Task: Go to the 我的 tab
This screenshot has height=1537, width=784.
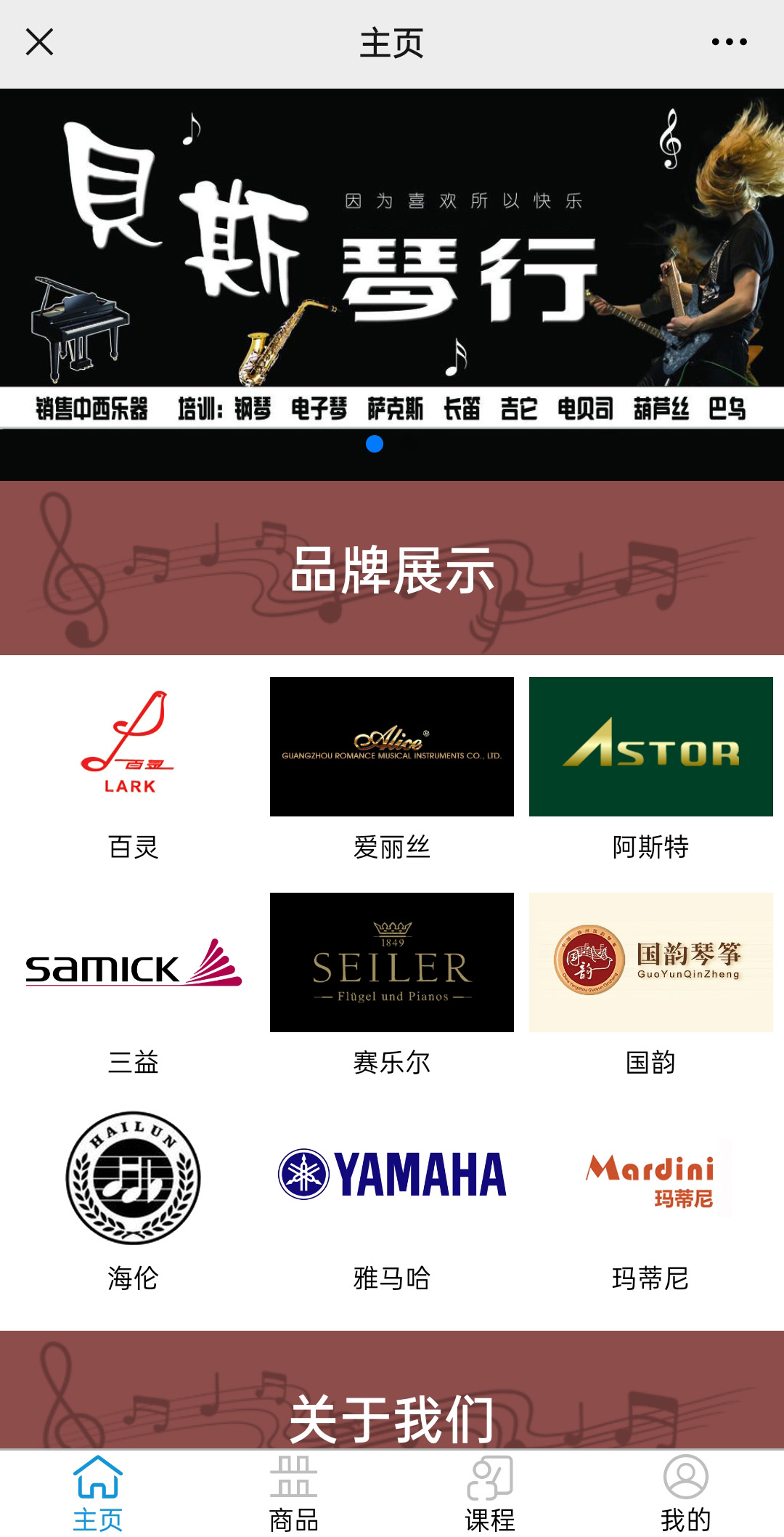Action: 685,1493
